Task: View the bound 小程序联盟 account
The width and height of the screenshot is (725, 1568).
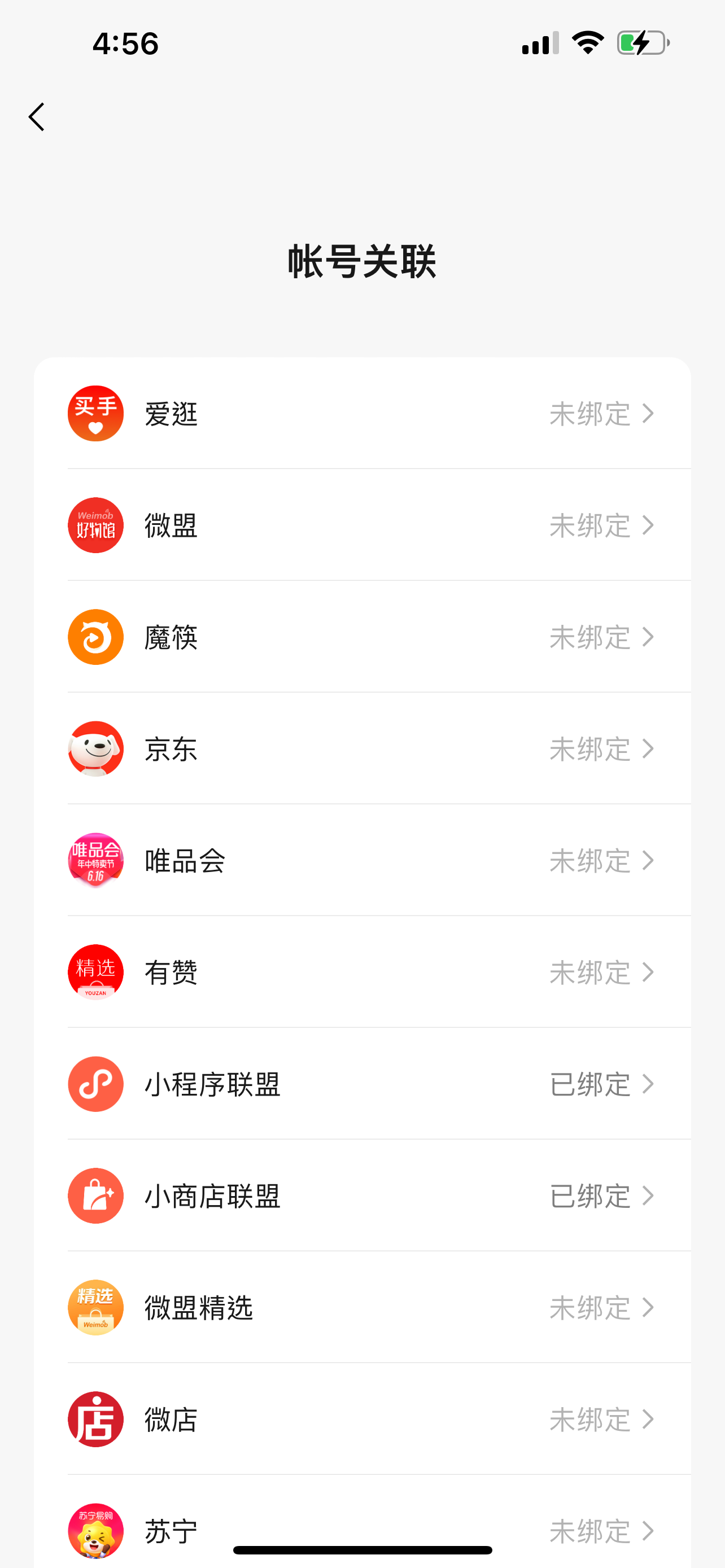Action: tap(362, 1084)
